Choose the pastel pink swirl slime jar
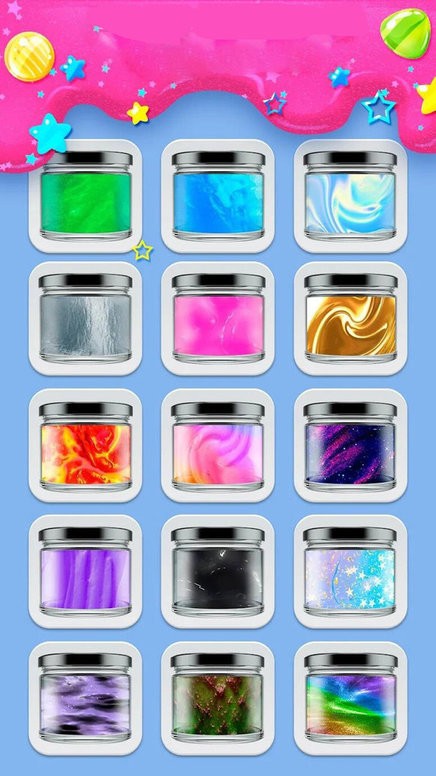Image resolution: width=436 pixels, height=776 pixels. point(218,445)
